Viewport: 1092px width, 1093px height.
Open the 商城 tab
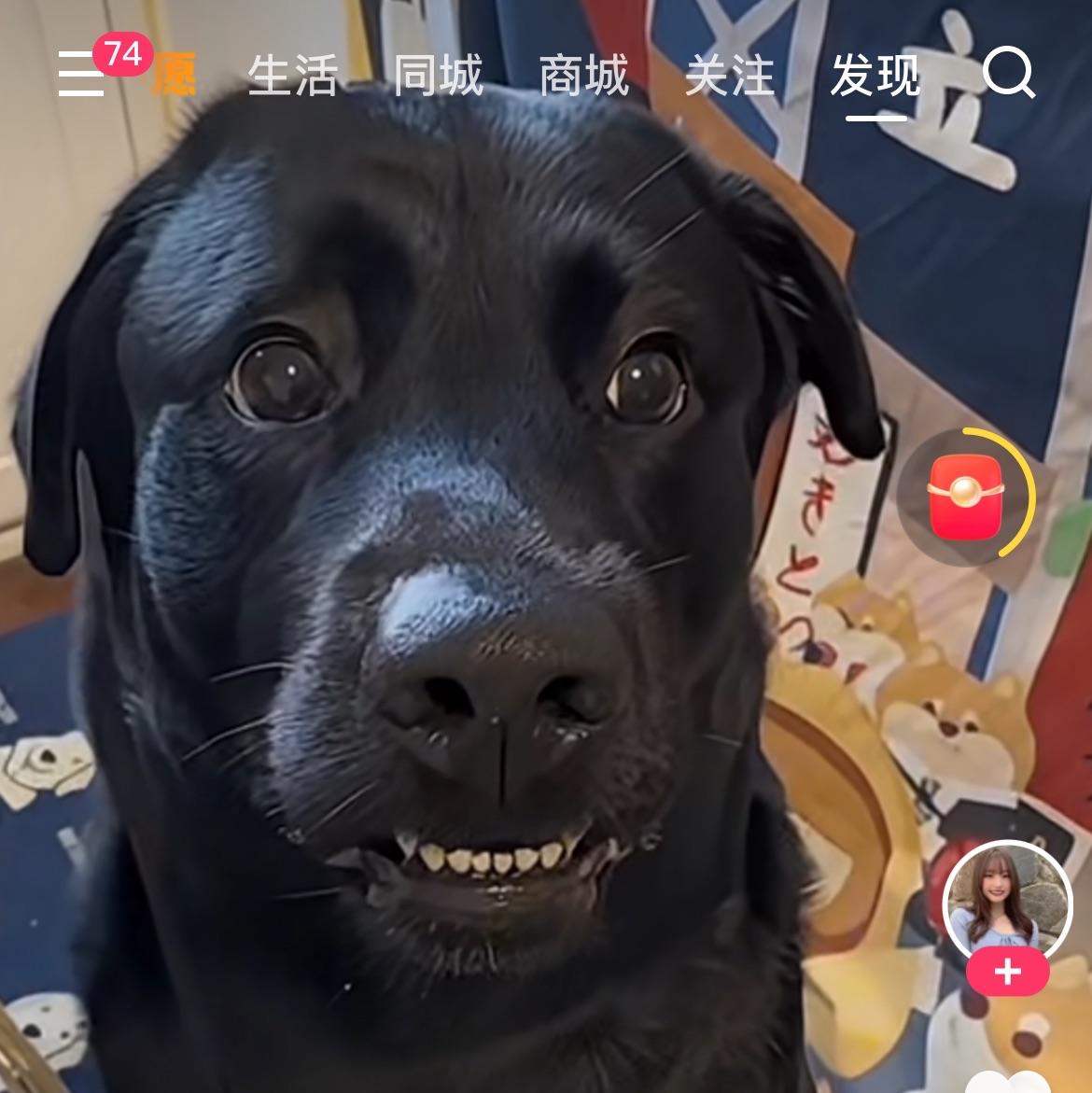point(584,76)
